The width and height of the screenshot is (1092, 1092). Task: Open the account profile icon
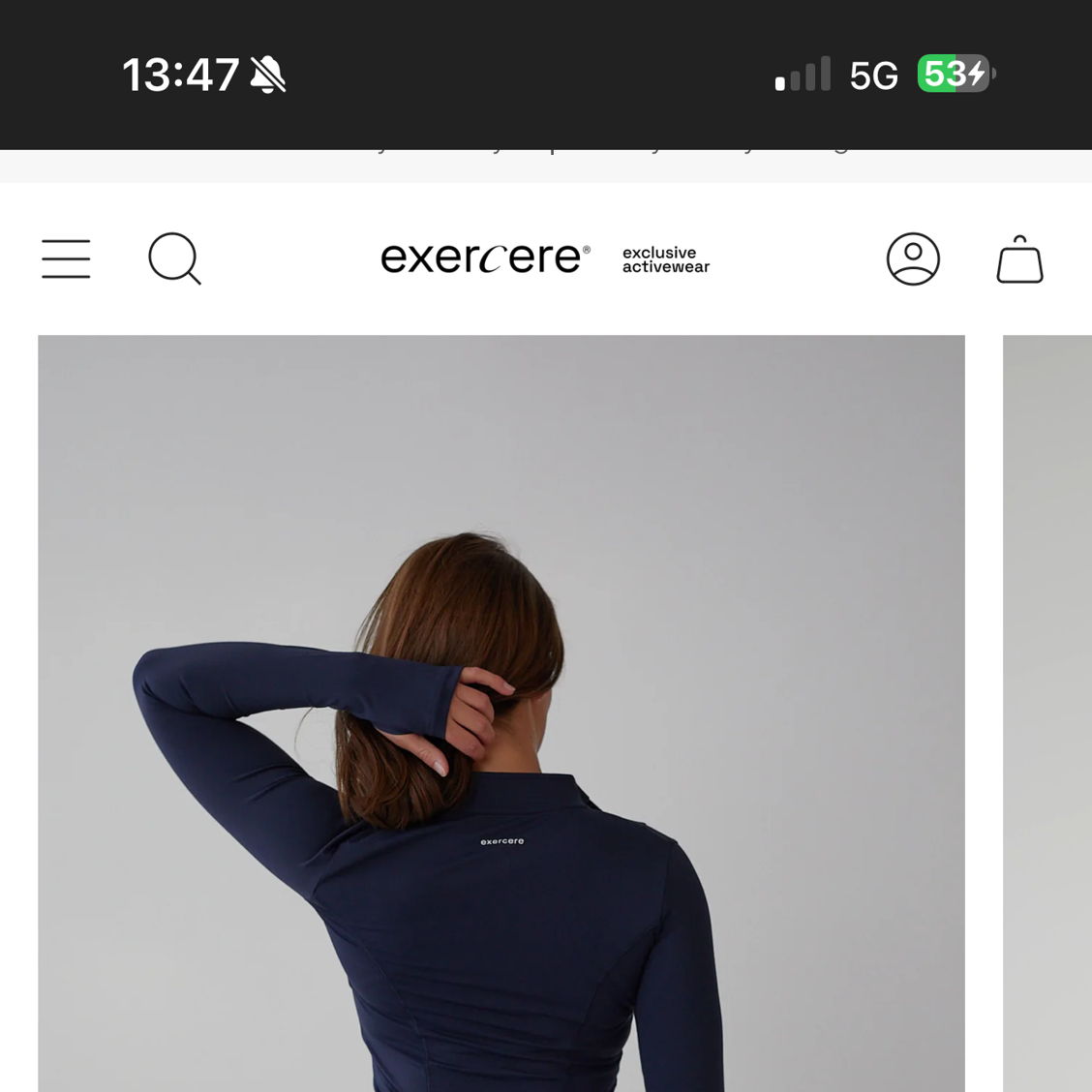click(913, 258)
